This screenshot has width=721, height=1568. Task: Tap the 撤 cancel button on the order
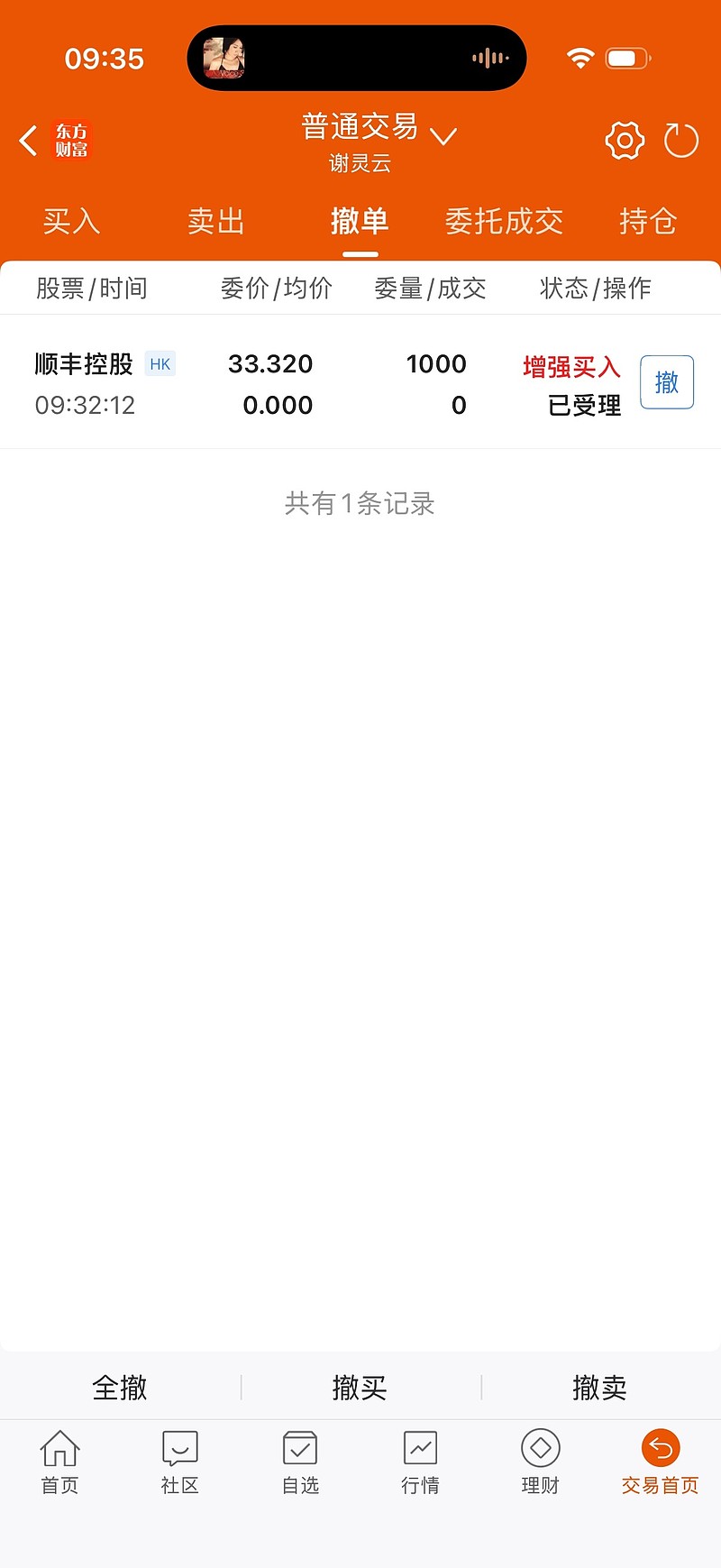point(667,381)
